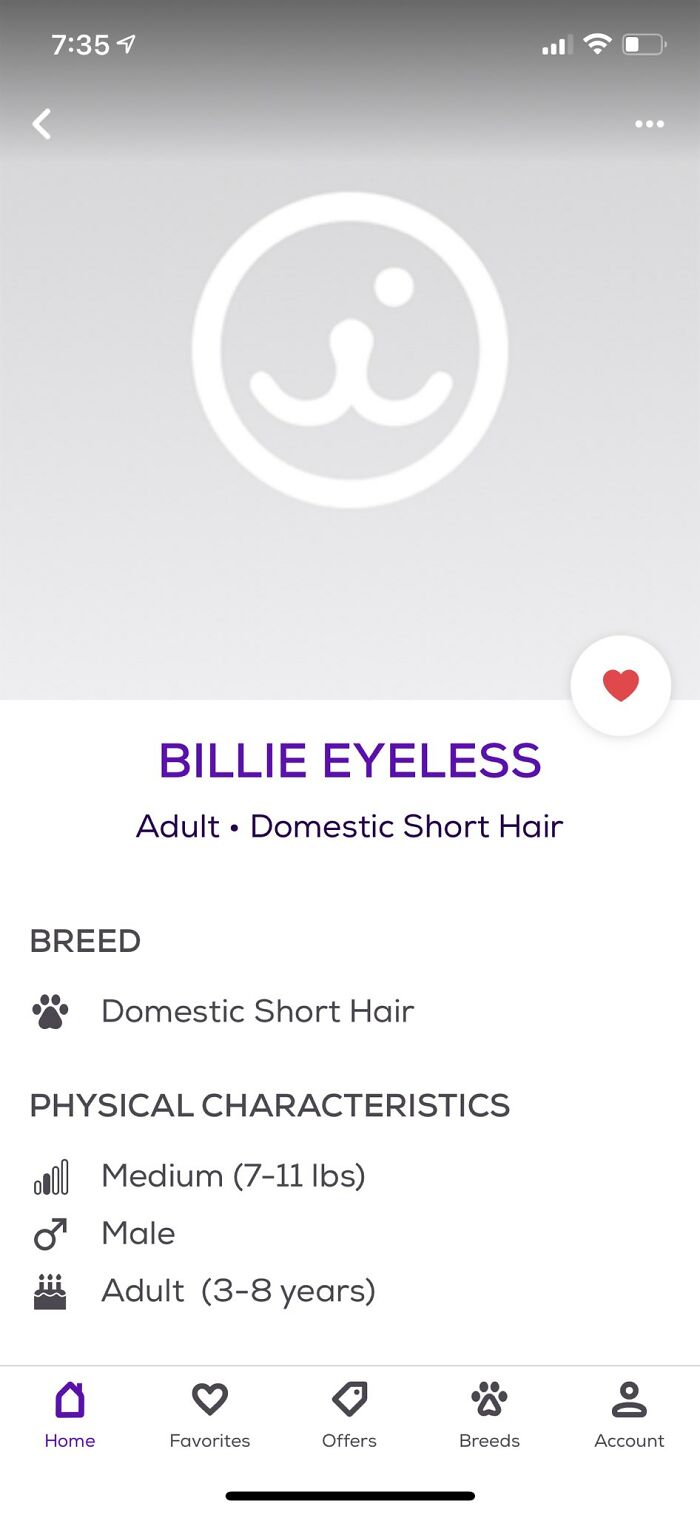Screen dimensions: 700x1515
Task: Open the Favorites tab
Action: (x=210, y=1414)
